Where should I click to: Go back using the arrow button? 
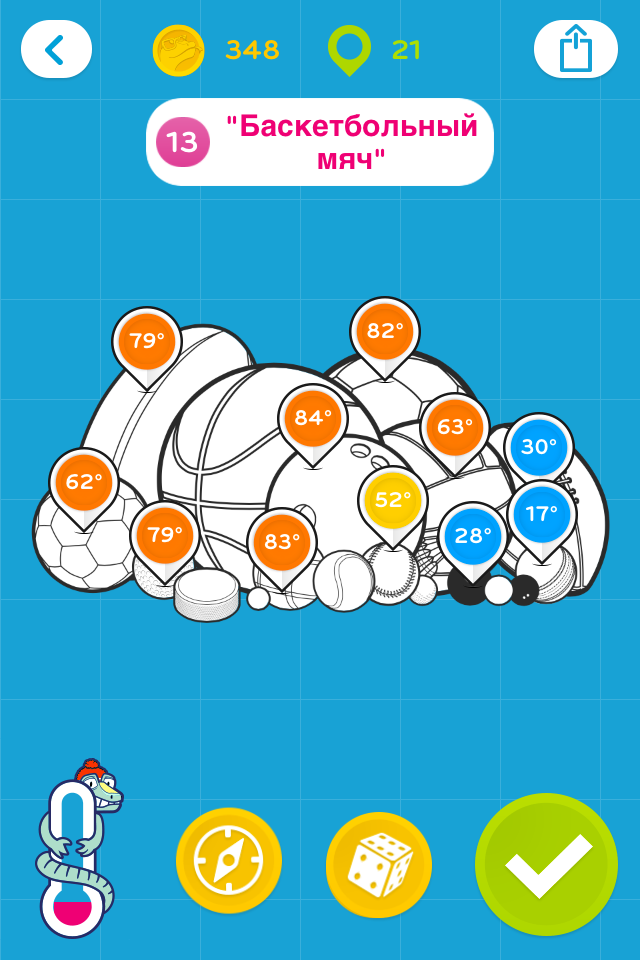click(56, 49)
